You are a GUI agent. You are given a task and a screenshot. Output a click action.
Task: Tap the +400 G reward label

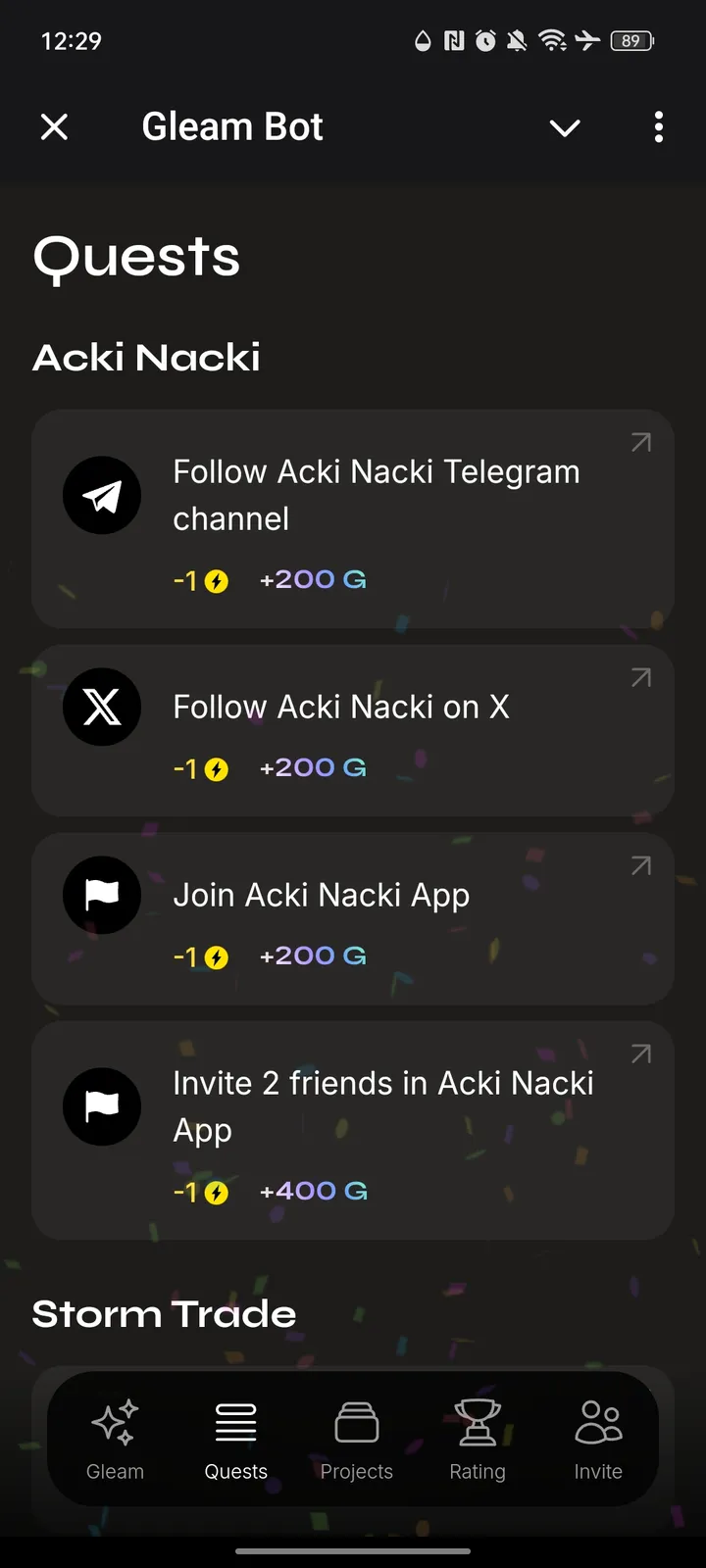[x=314, y=1191]
